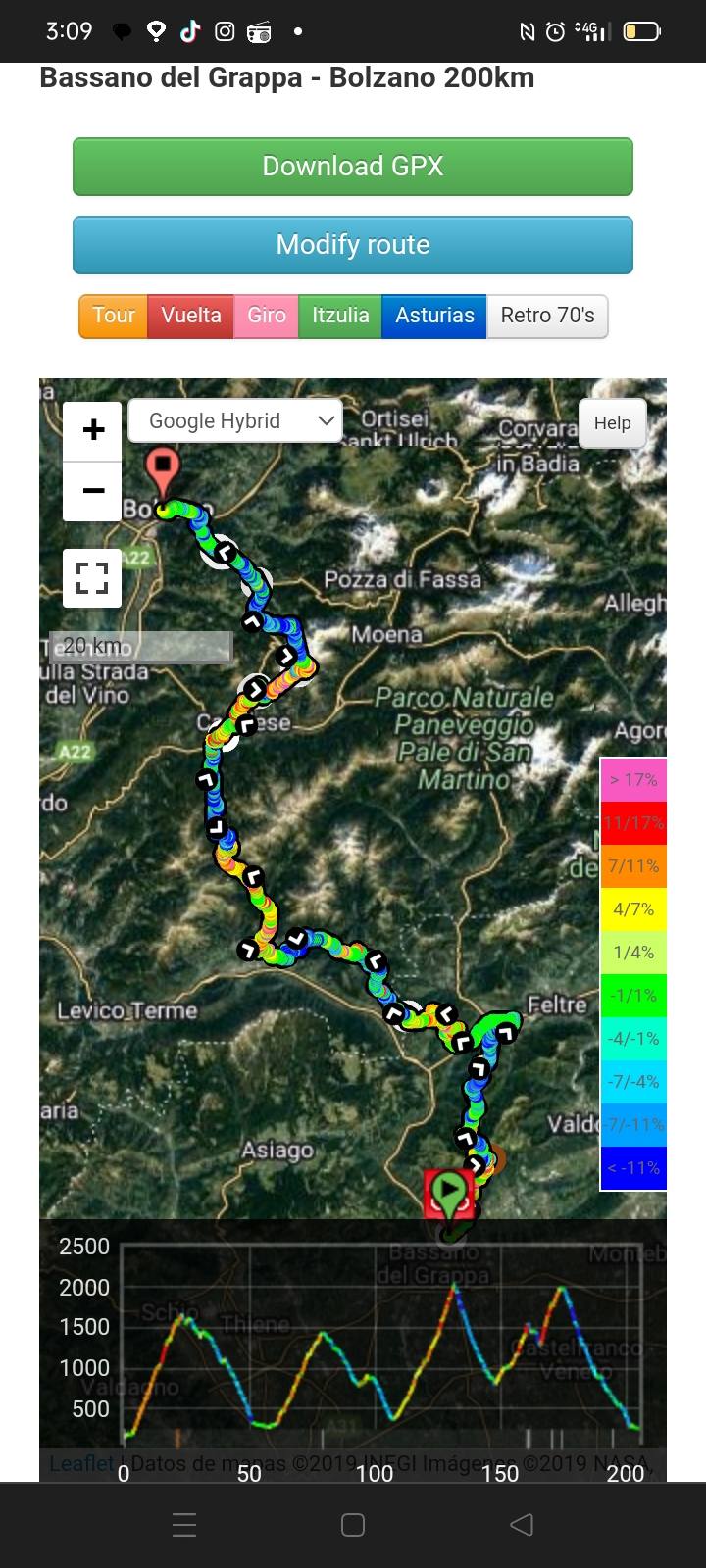Select the Retro 70's style

coord(547,316)
